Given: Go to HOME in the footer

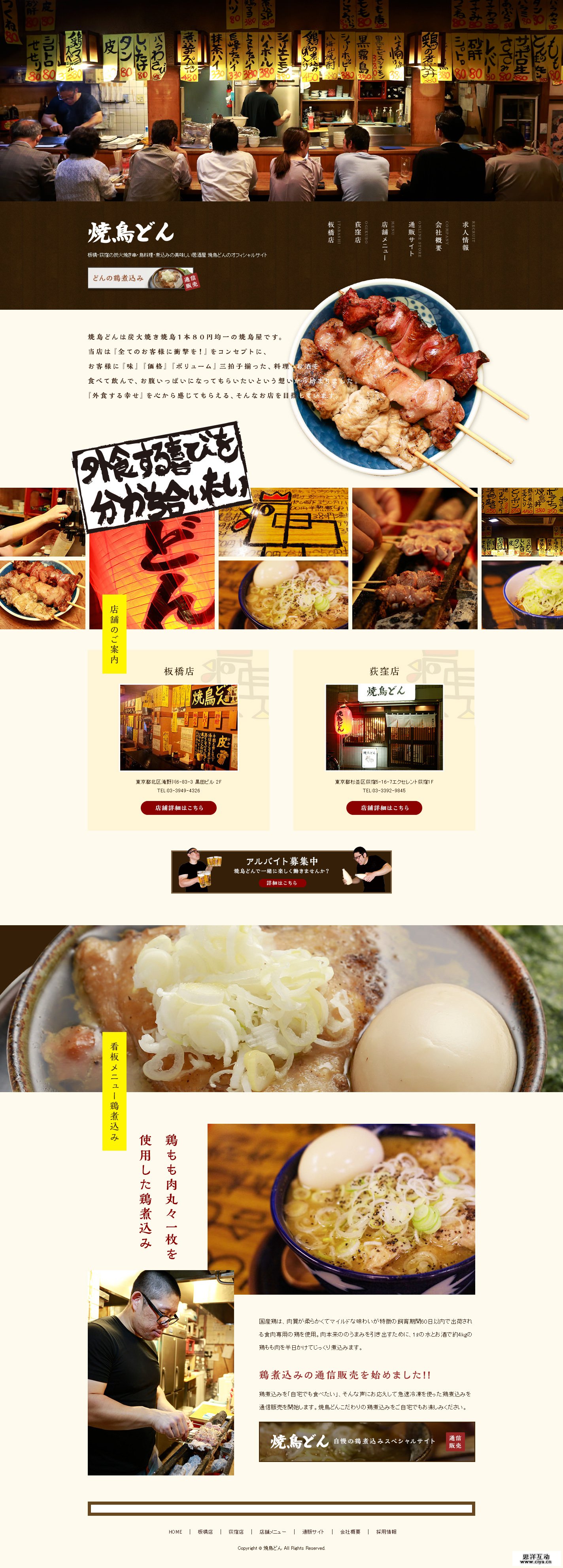Looking at the screenshot, I should (175, 1532).
